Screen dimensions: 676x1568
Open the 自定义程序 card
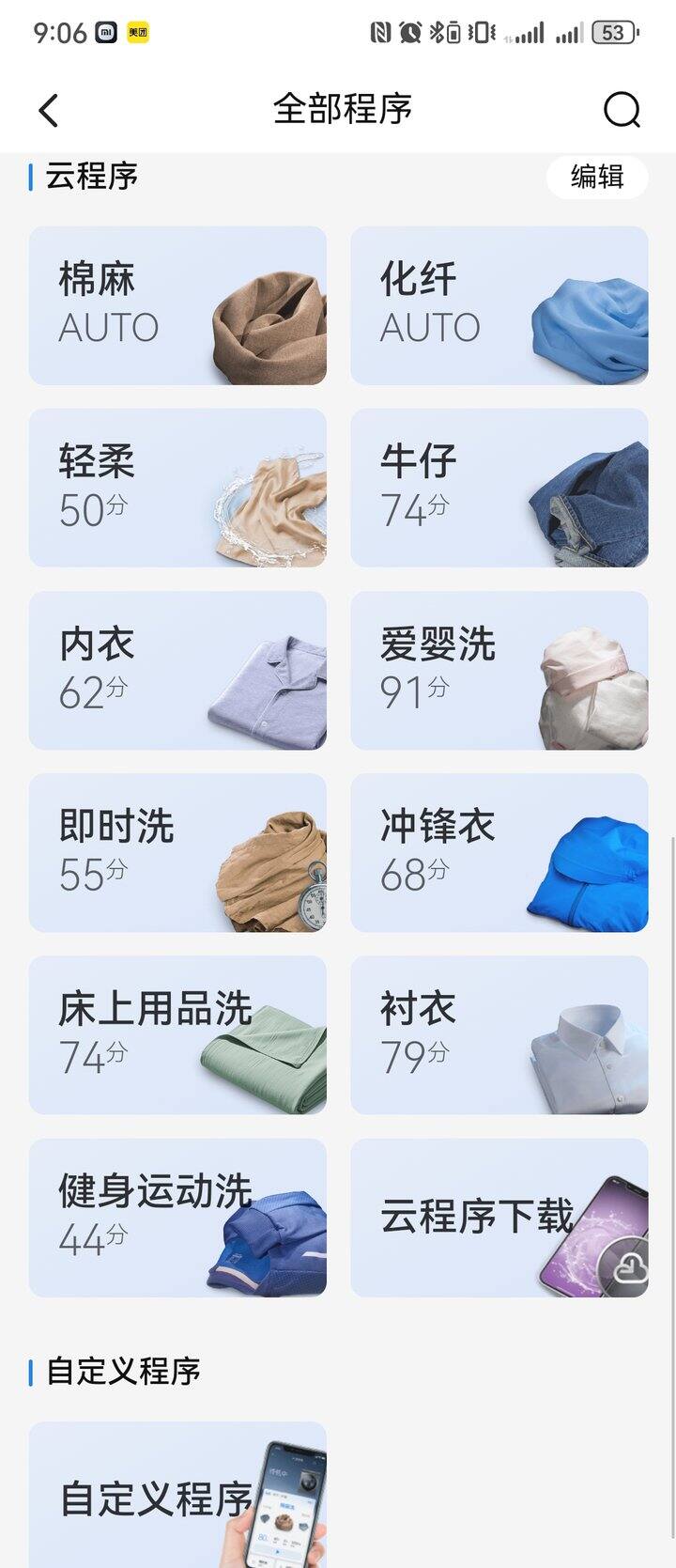coord(177,1494)
